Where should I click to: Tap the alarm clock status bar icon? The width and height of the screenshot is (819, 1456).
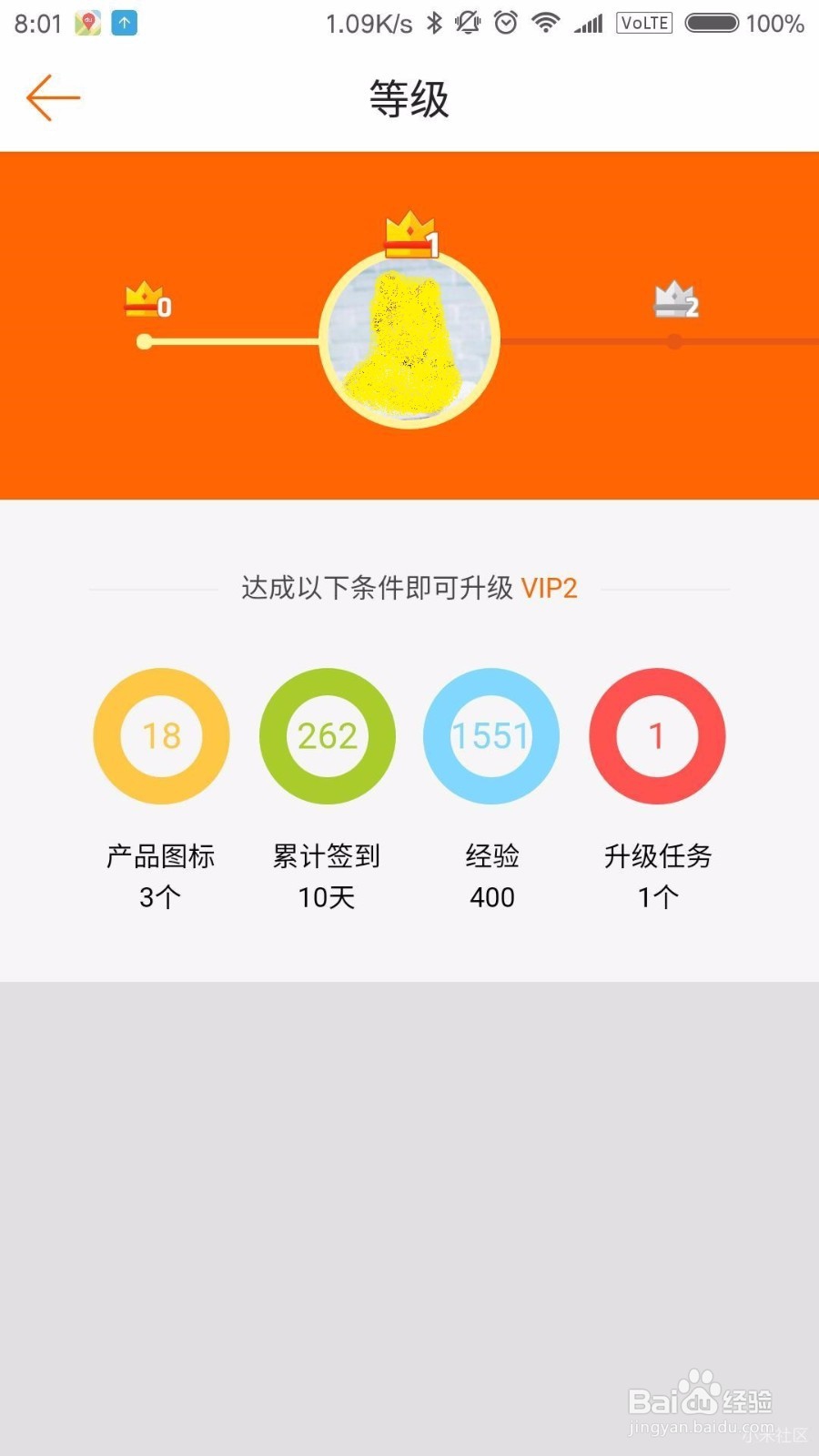point(505,23)
